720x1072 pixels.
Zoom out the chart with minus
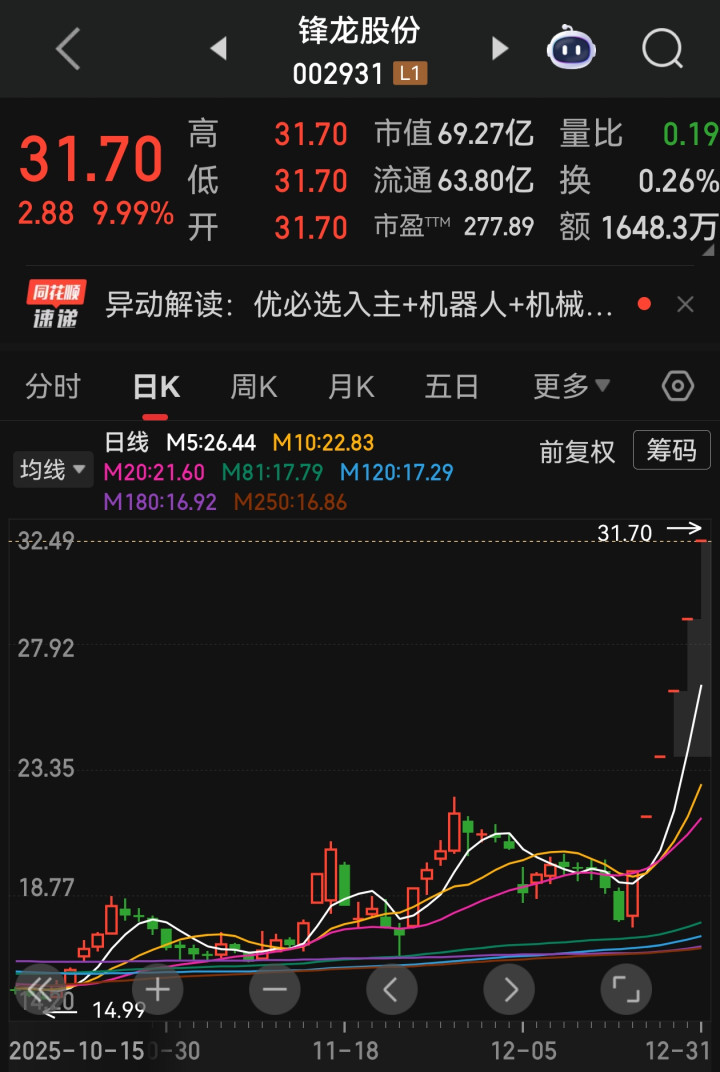point(274,990)
